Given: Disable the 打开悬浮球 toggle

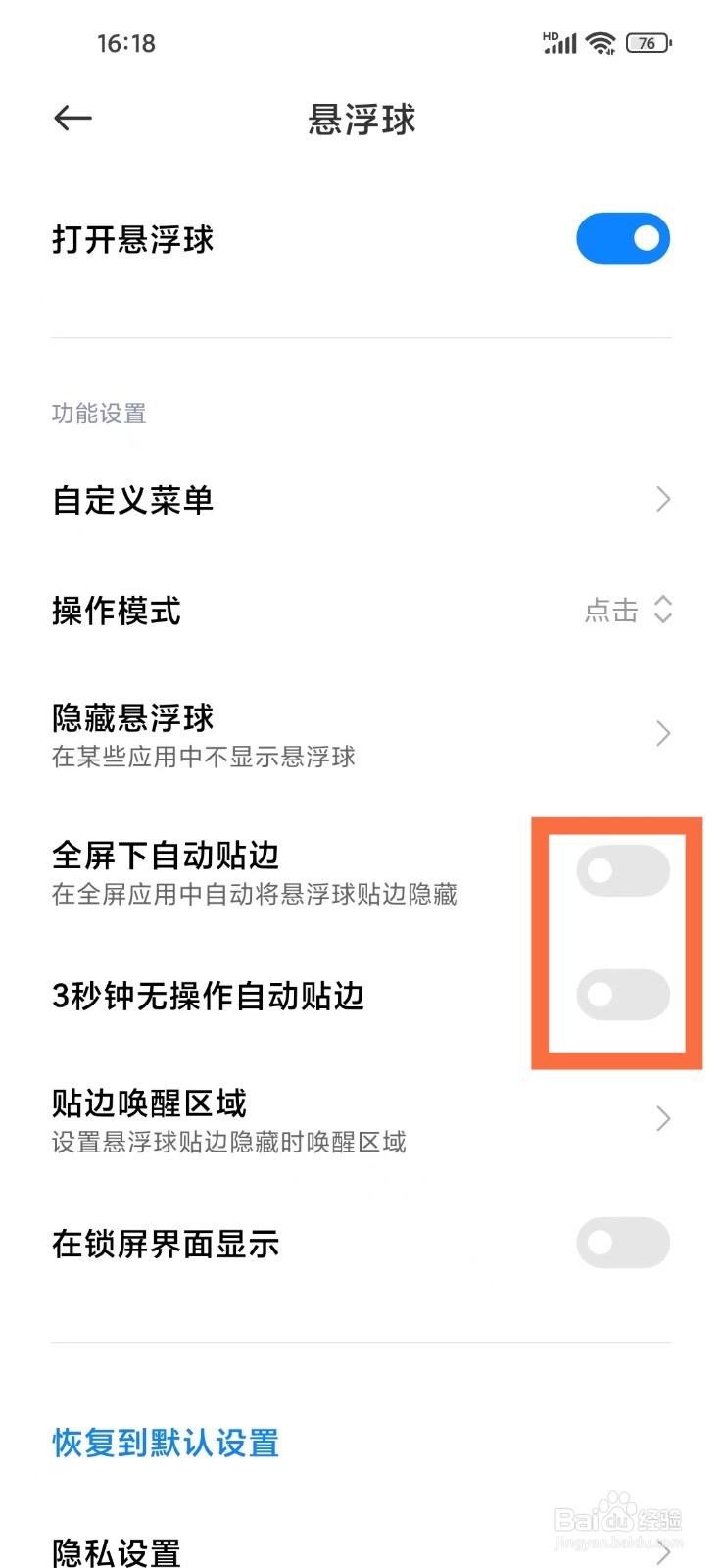Looking at the screenshot, I should (624, 238).
